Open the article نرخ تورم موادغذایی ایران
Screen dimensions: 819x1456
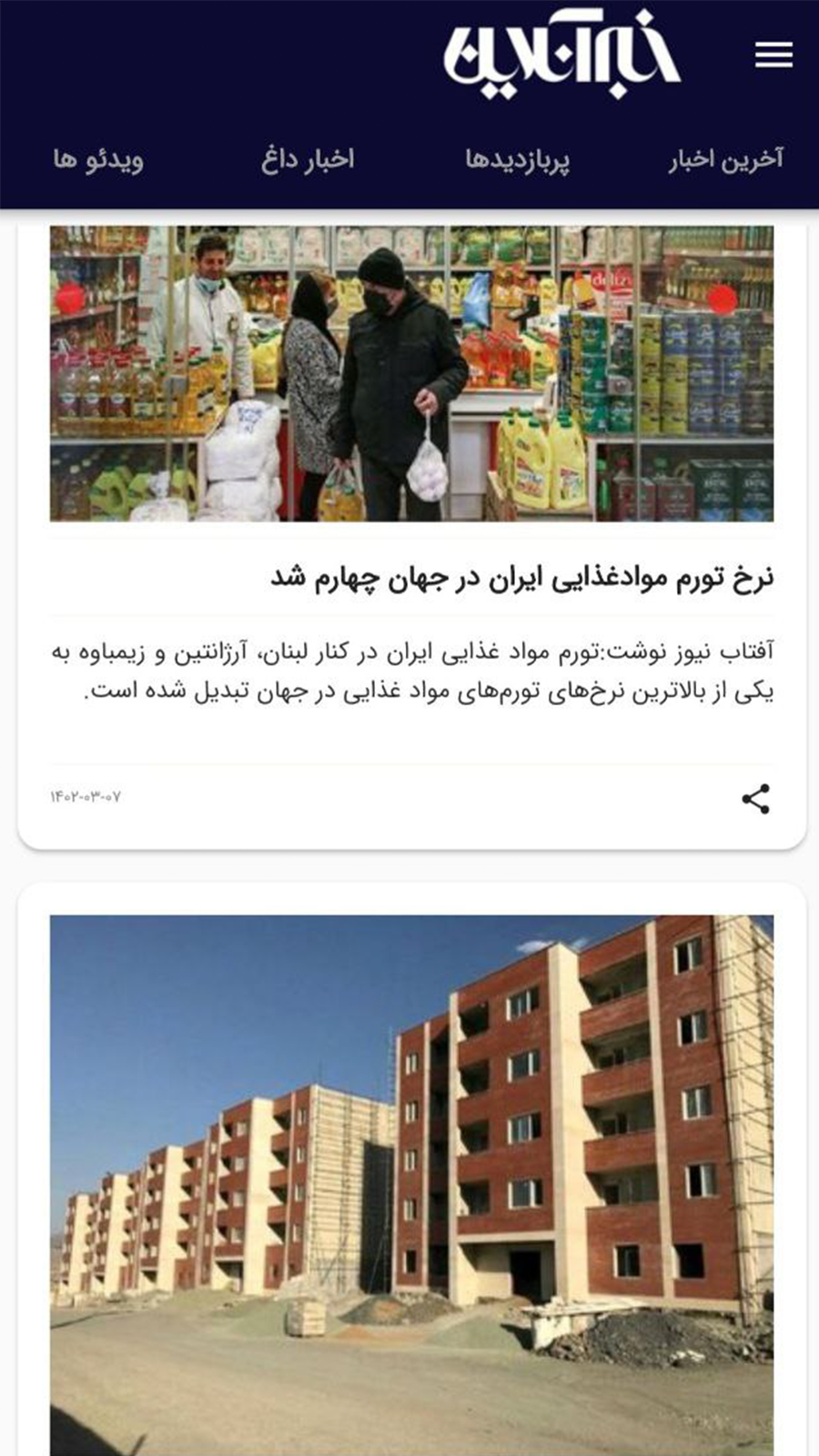click(x=521, y=578)
